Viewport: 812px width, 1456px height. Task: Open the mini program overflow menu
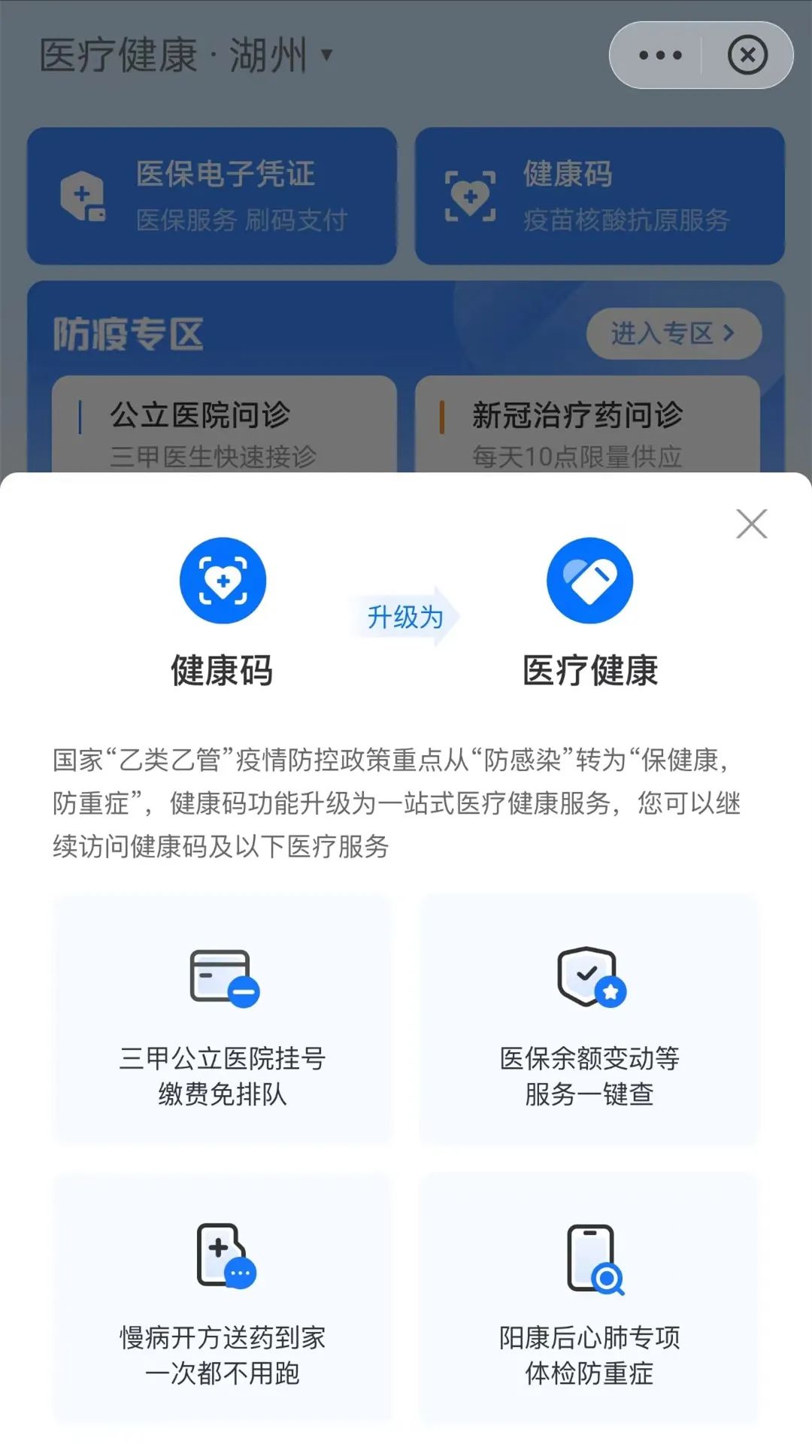coord(659,55)
